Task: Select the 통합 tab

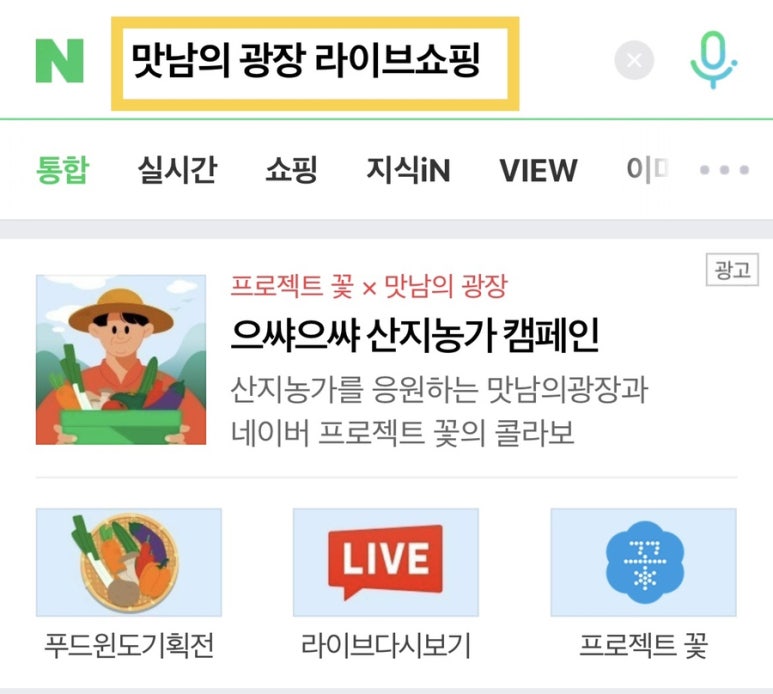Action: point(62,171)
